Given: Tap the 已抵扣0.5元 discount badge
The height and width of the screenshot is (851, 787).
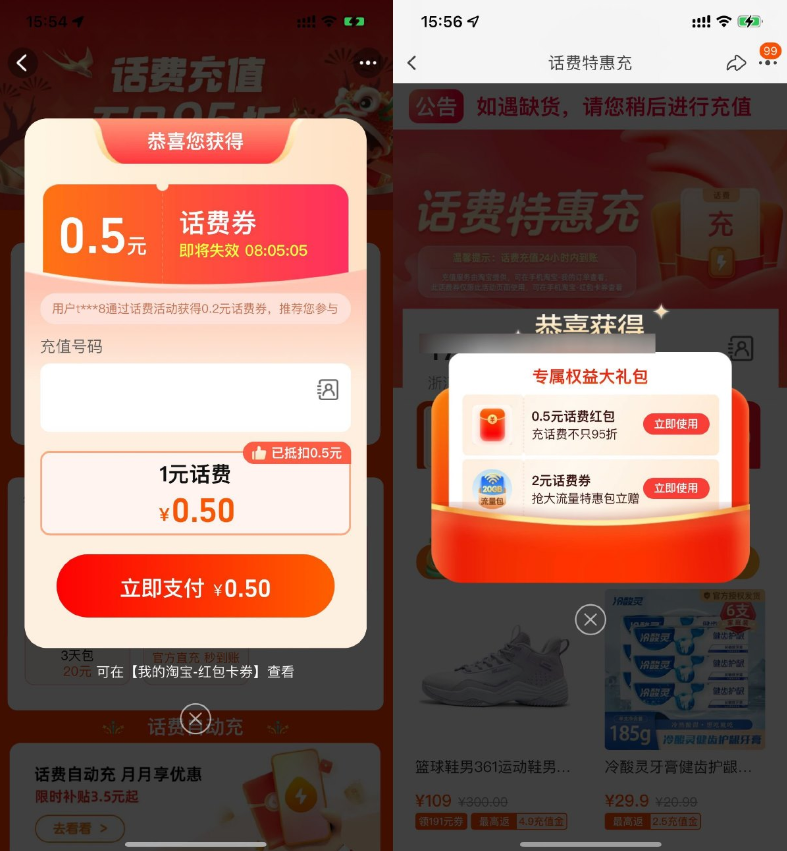Looking at the screenshot, I should point(295,452).
